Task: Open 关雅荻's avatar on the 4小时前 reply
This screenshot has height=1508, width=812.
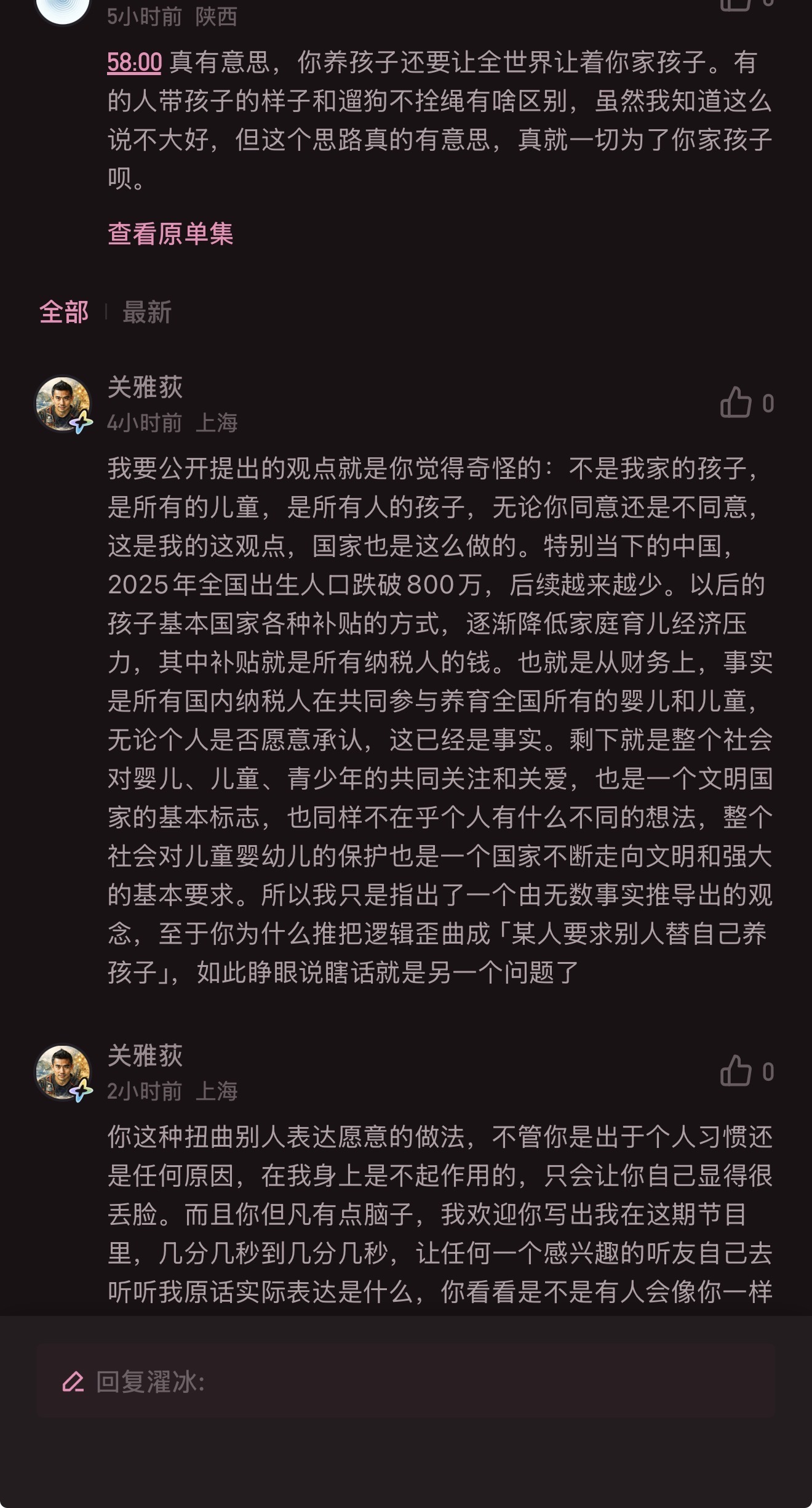Action: pyautogui.click(x=63, y=404)
